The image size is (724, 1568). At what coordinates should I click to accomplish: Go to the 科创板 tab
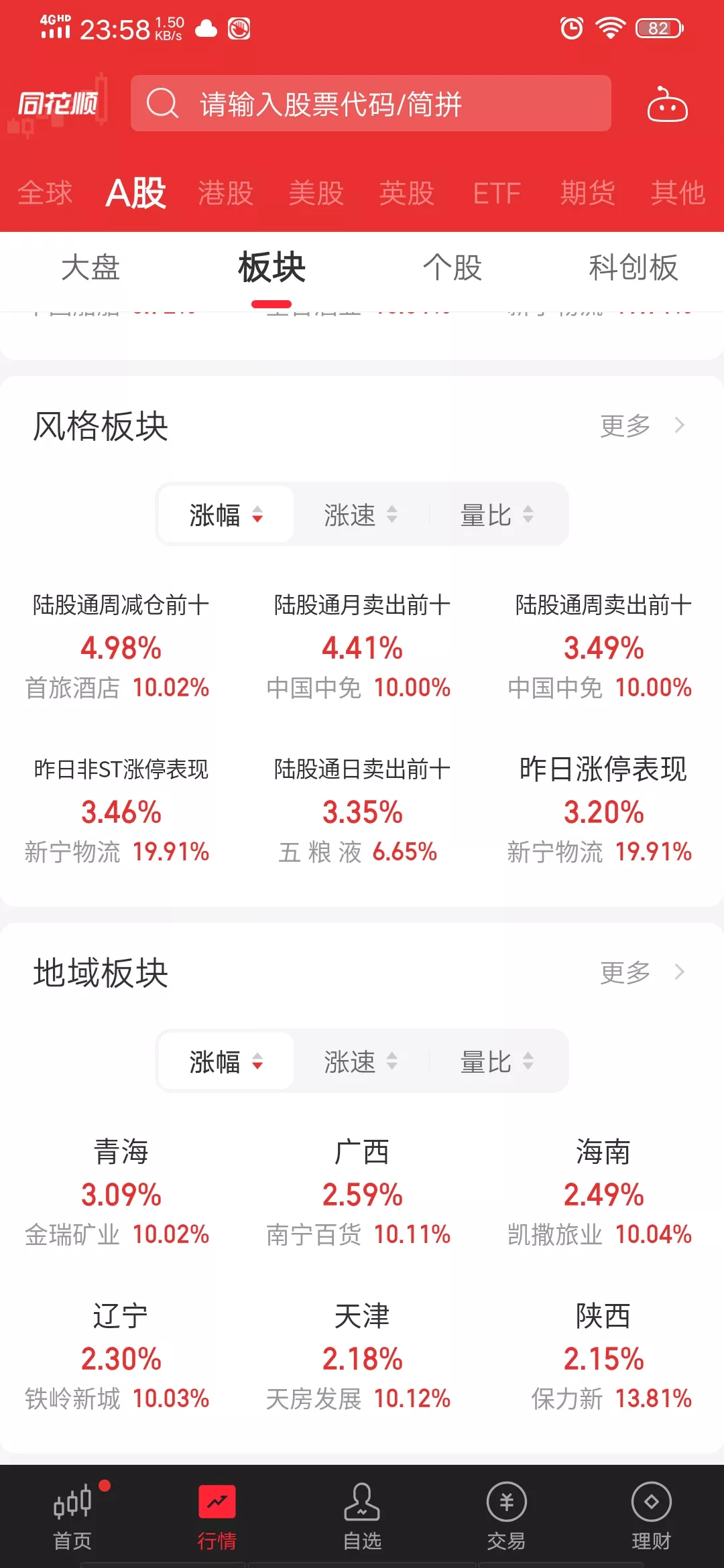pos(633,267)
